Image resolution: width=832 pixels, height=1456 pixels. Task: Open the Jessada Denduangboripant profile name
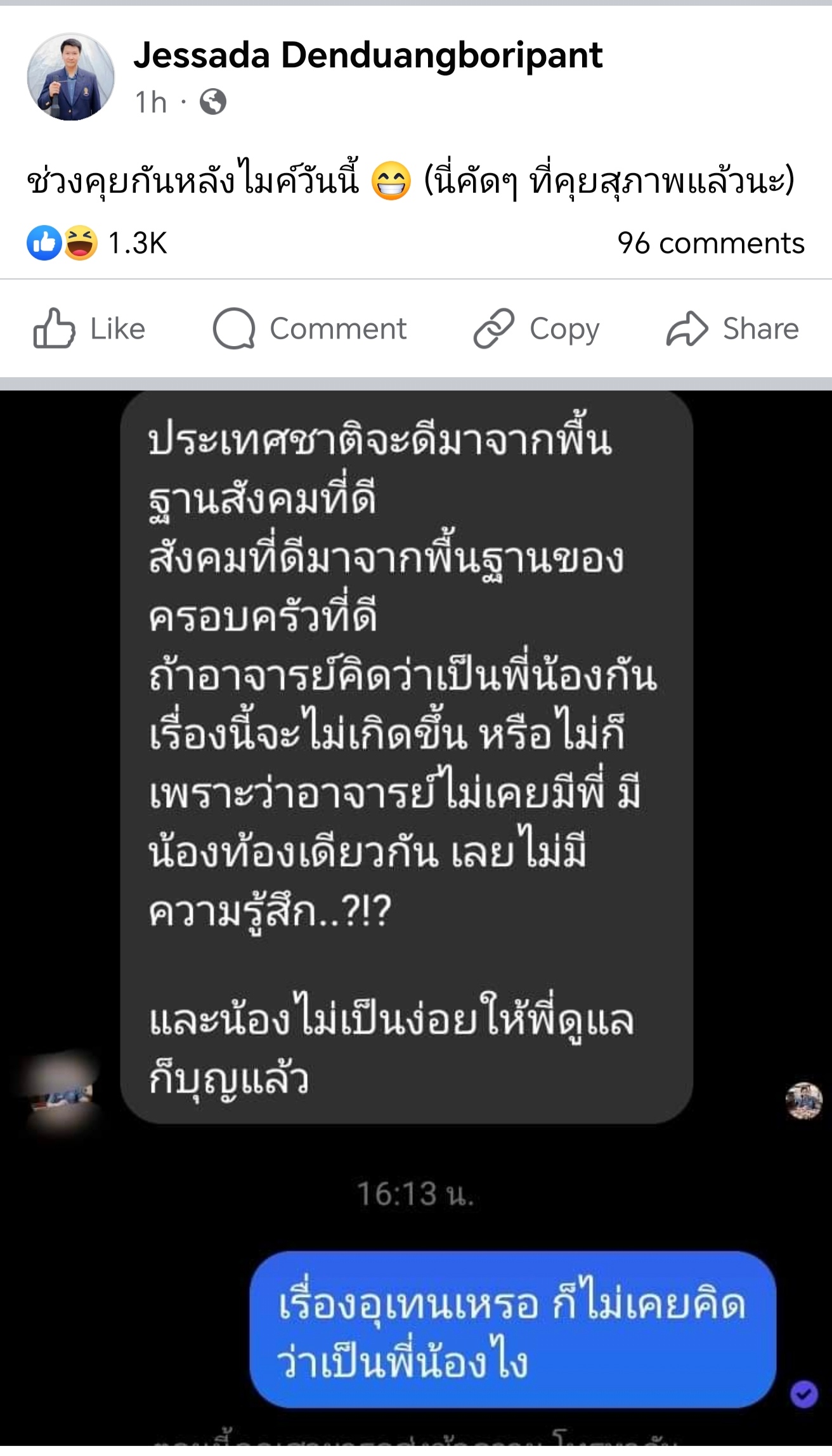[x=367, y=55]
